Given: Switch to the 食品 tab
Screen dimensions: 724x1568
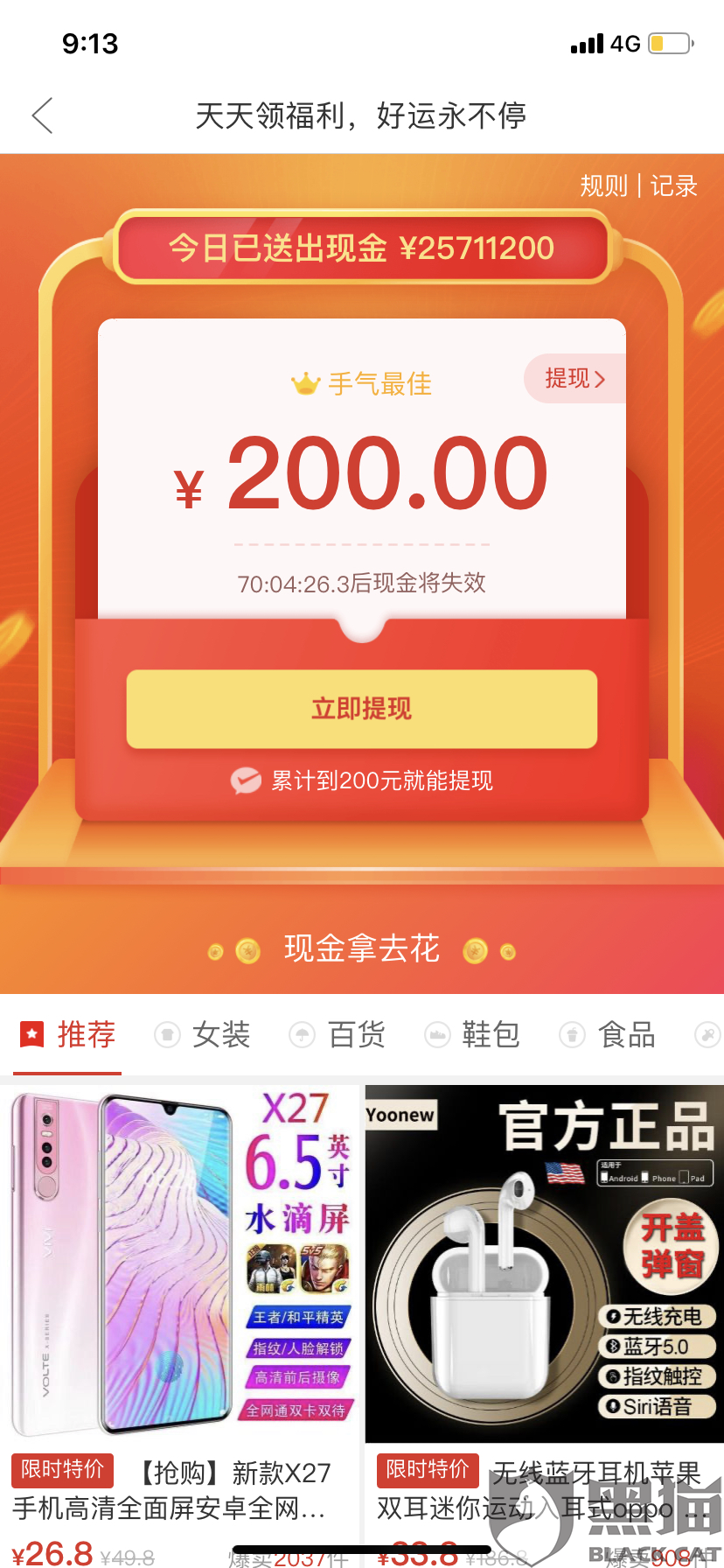Looking at the screenshot, I should click(609, 1034).
